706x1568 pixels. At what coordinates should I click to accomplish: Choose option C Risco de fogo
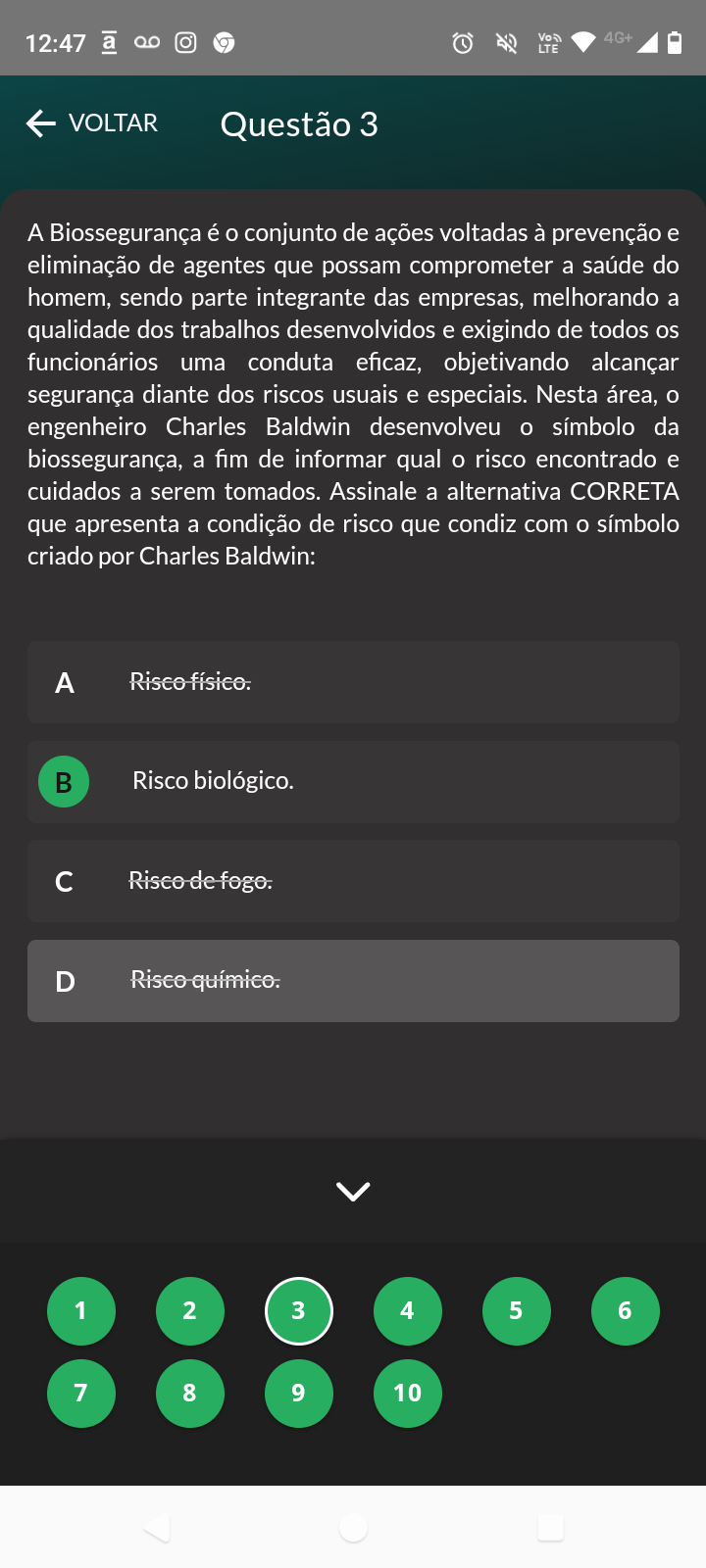(x=353, y=881)
